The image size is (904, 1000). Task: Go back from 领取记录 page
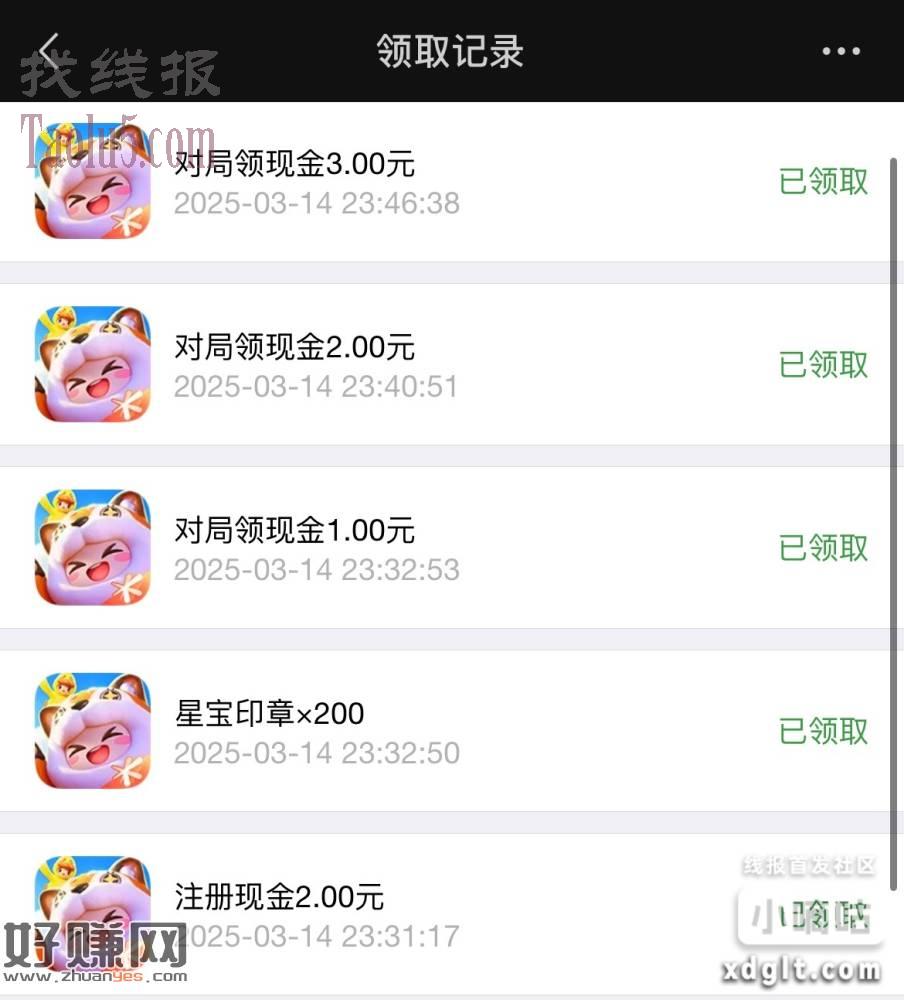tap(50, 51)
